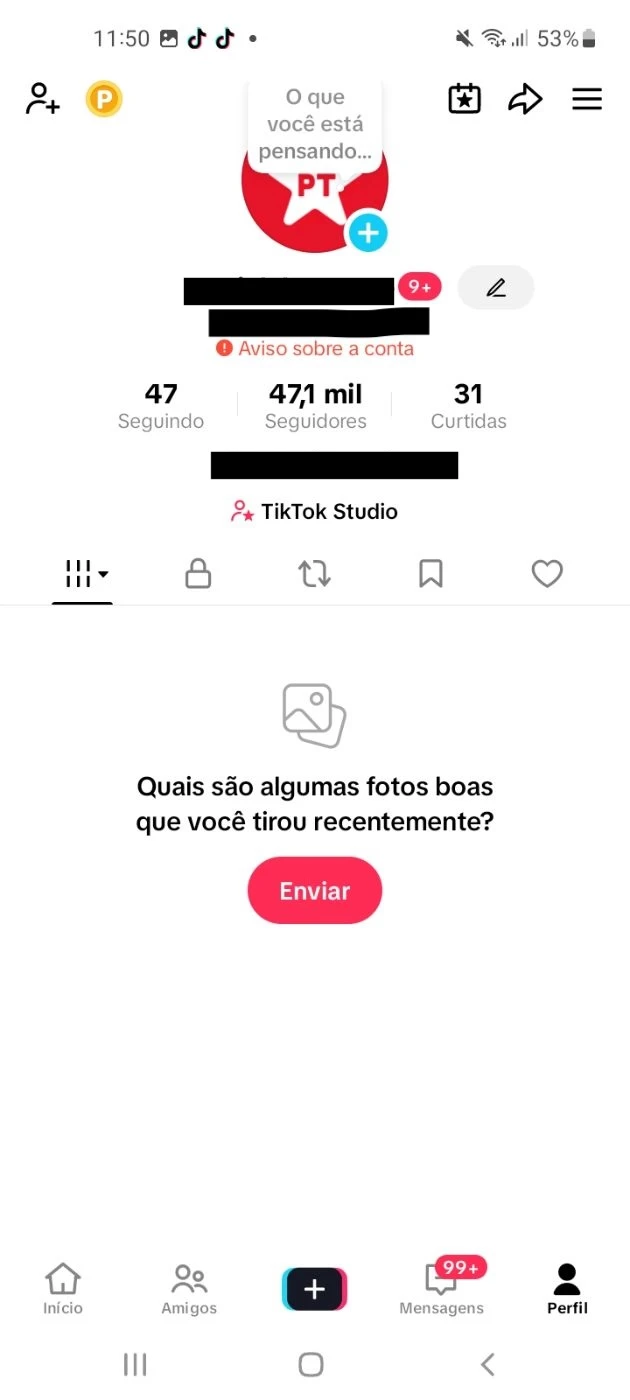
Task: Switch to the reposts tab
Action: tap(314, 574)
